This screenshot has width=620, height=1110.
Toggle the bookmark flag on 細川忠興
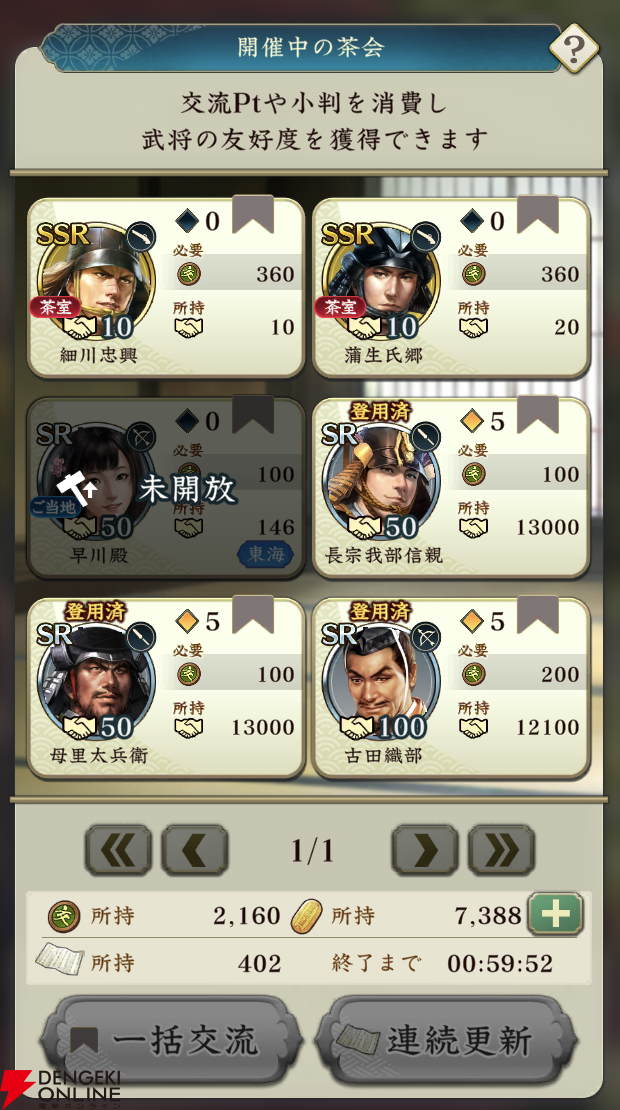pos(253,214)
